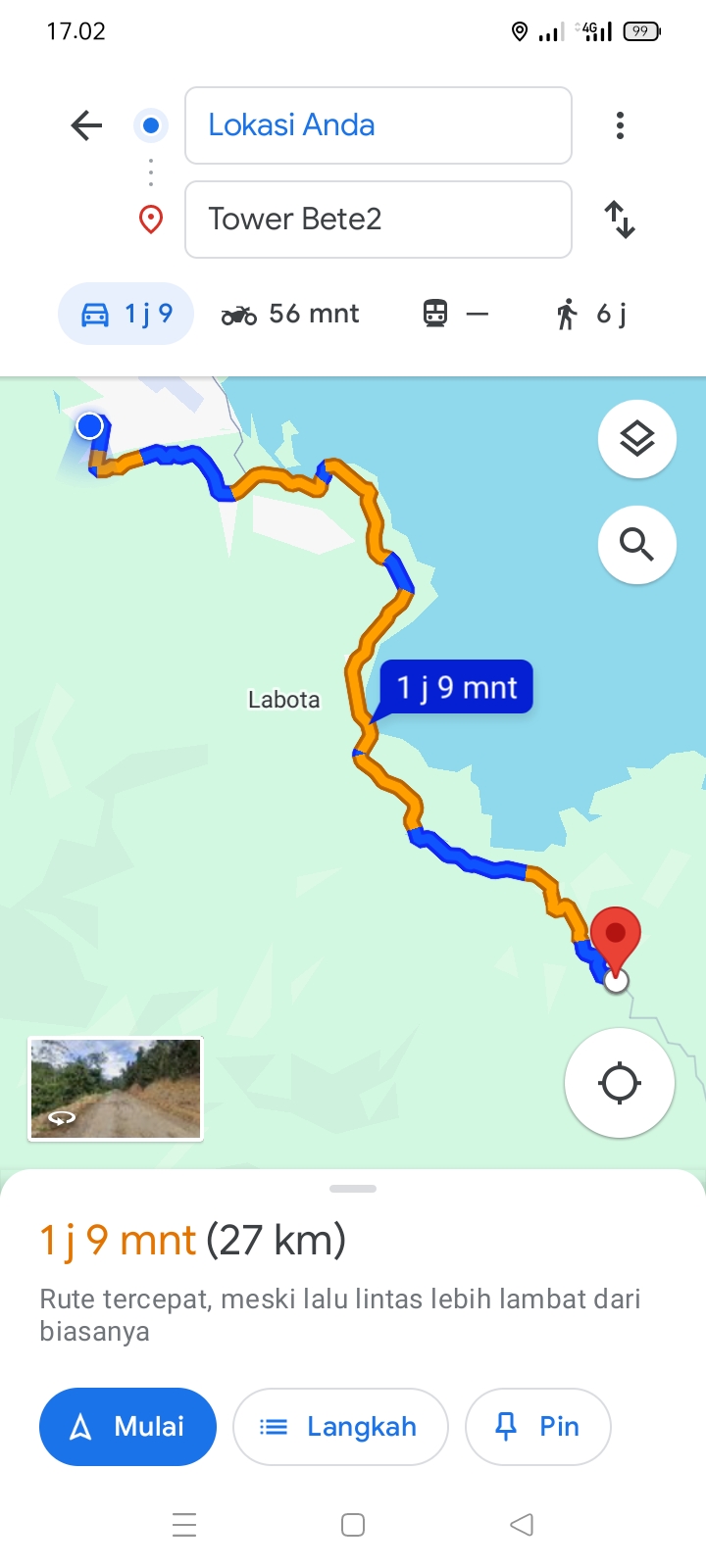Open the three-dot overflow menu
The image size is (706, 1568).
click(620, 125)
